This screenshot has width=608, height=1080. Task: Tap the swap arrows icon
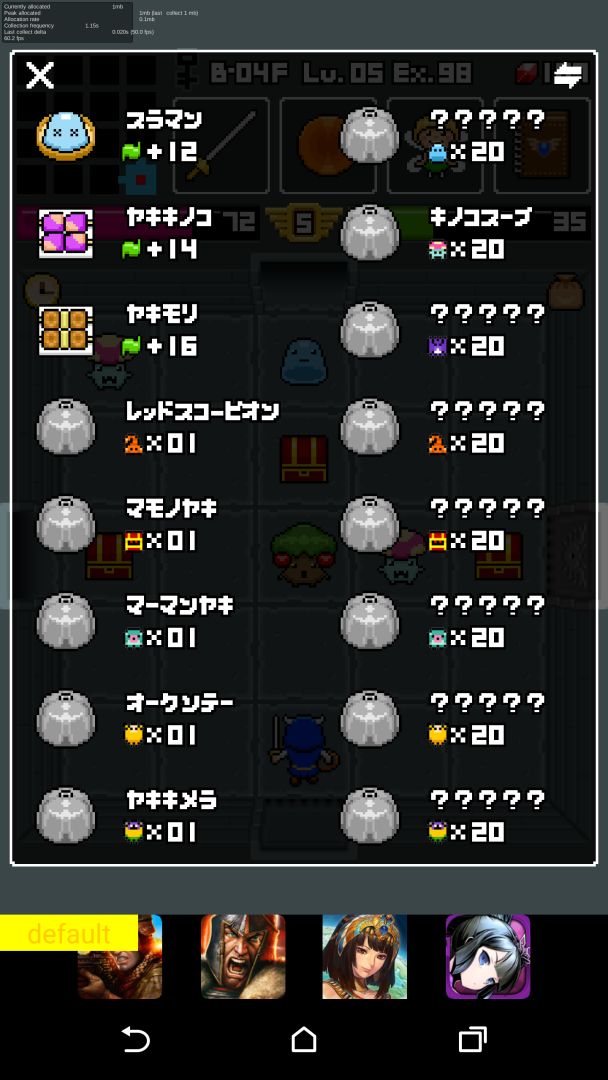point(568,75)
